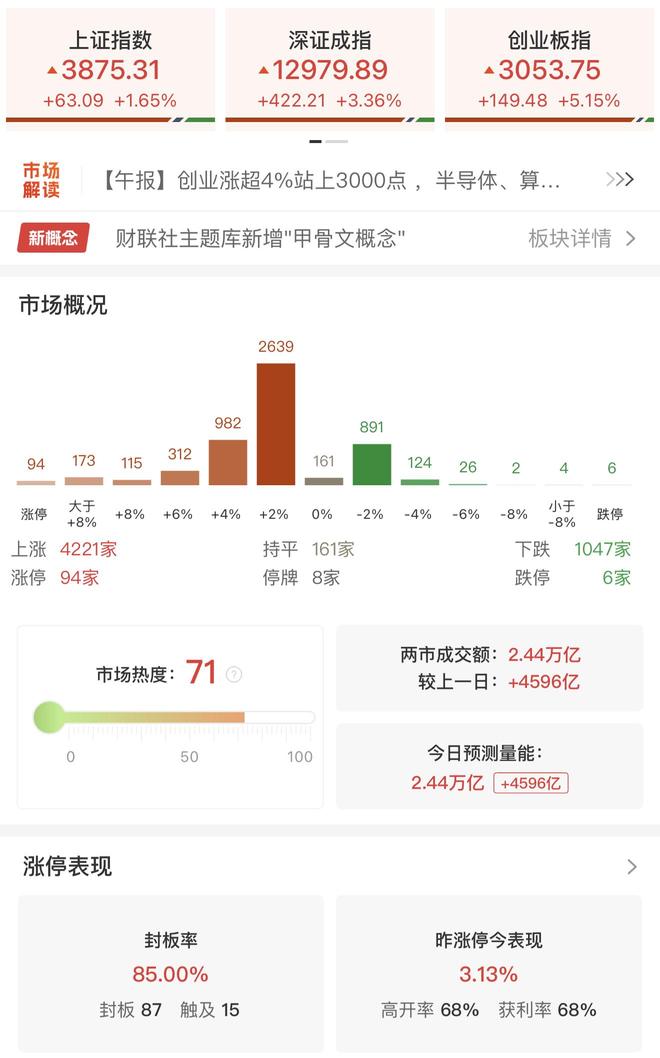Image resolution: width=660 pixels, height=1058 pixels.
Task: Open the 上证指数 index card
Action: coord(110,68)
